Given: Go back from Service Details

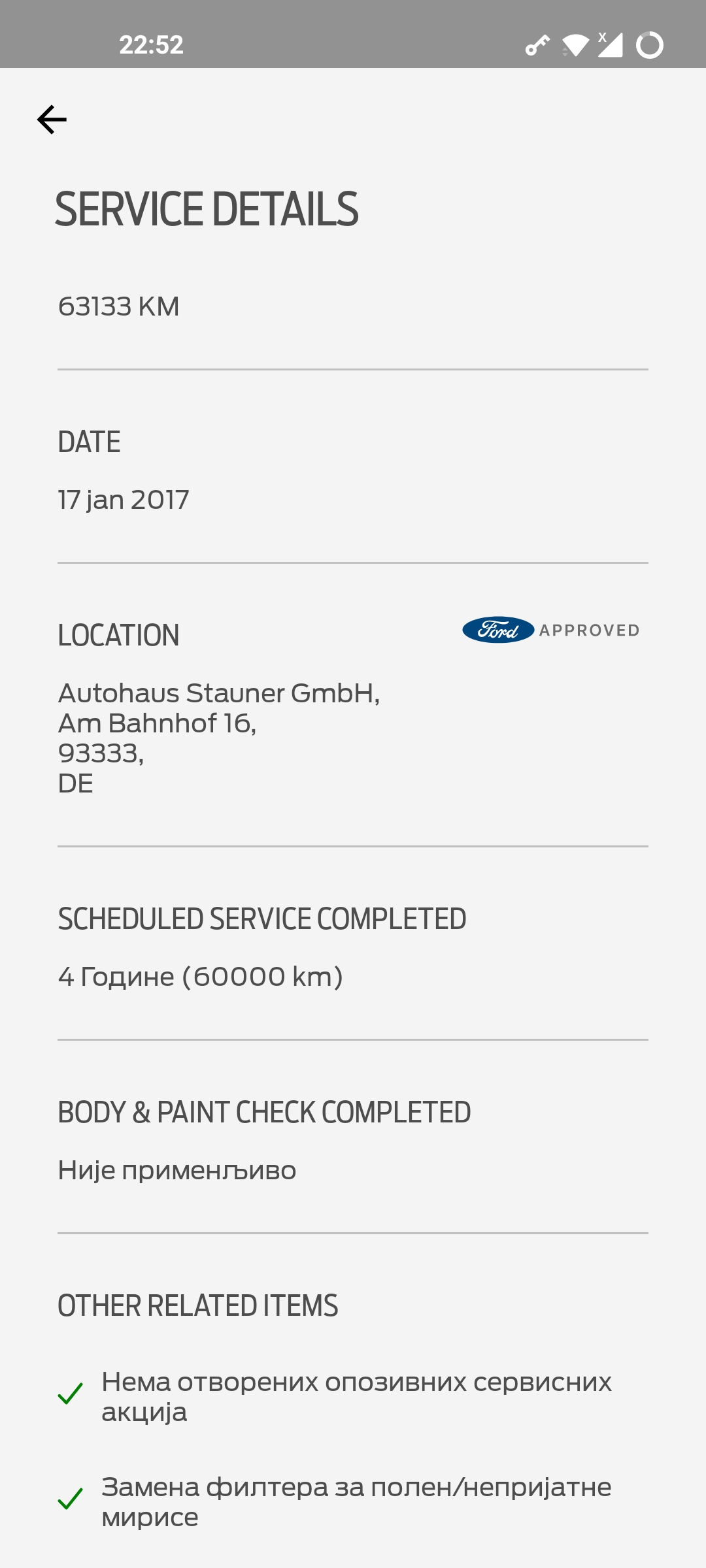Looking at the screenshot, I should tap(52, 120).
